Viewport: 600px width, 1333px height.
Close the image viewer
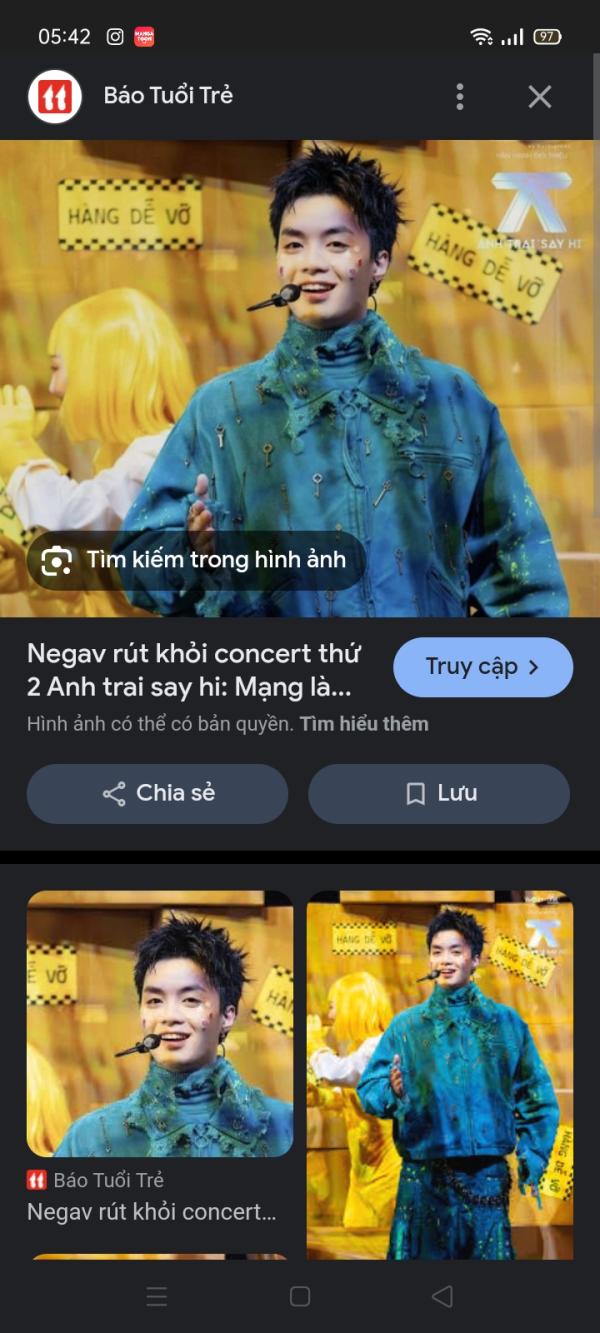tap(540, 97)
